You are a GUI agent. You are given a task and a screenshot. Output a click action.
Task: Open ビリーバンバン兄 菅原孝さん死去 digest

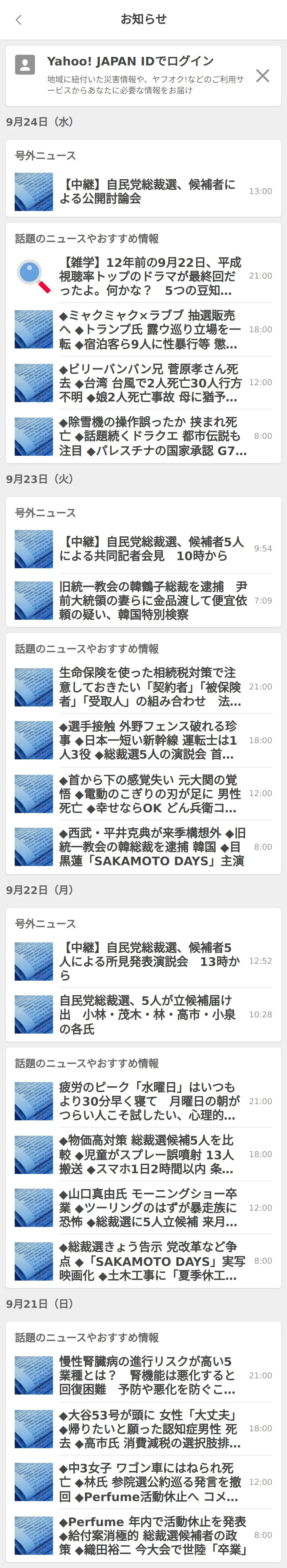146,383
